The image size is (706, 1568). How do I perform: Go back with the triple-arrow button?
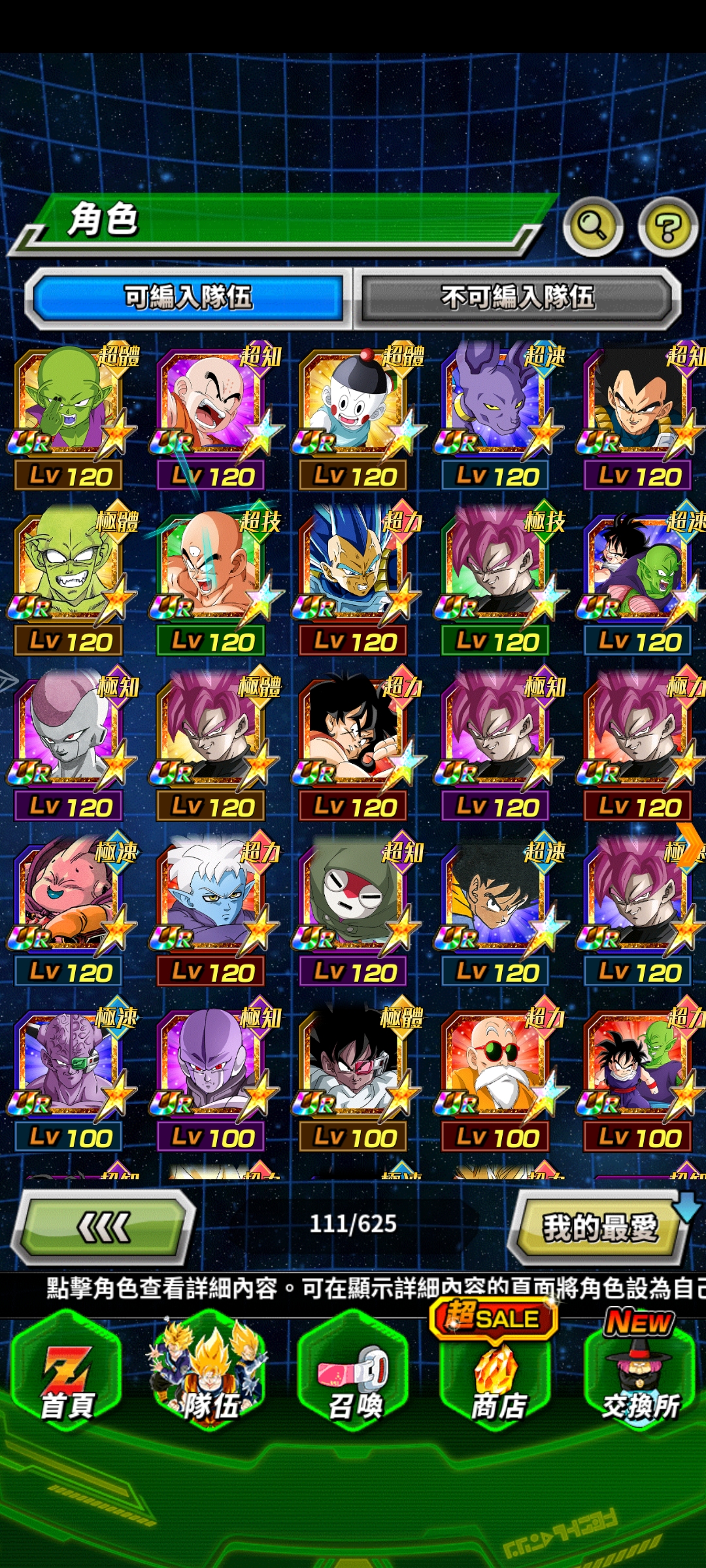[105, 1227]
